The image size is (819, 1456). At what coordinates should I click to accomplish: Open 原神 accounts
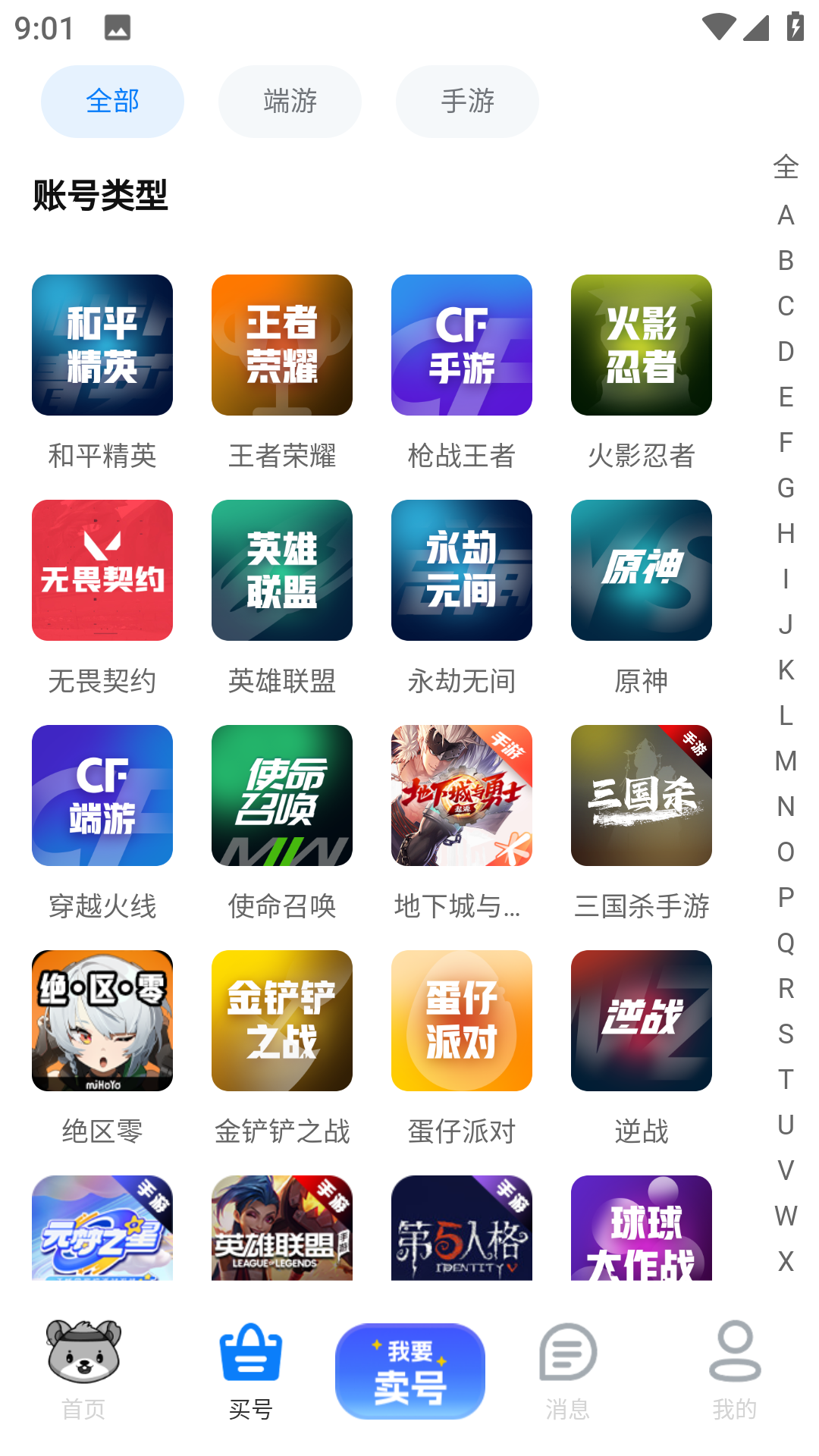click(642, 570)
